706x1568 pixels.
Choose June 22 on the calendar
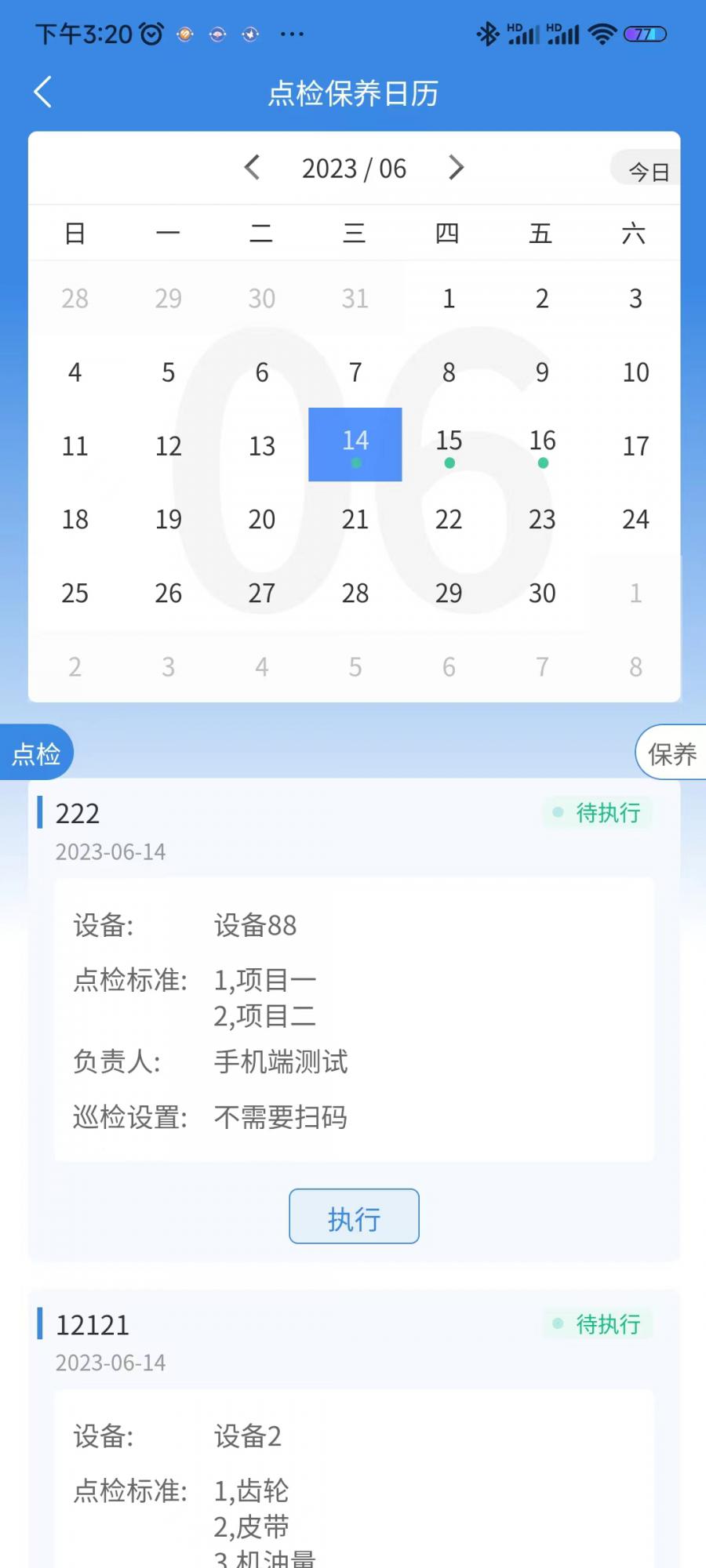click(x=449, y=519)
